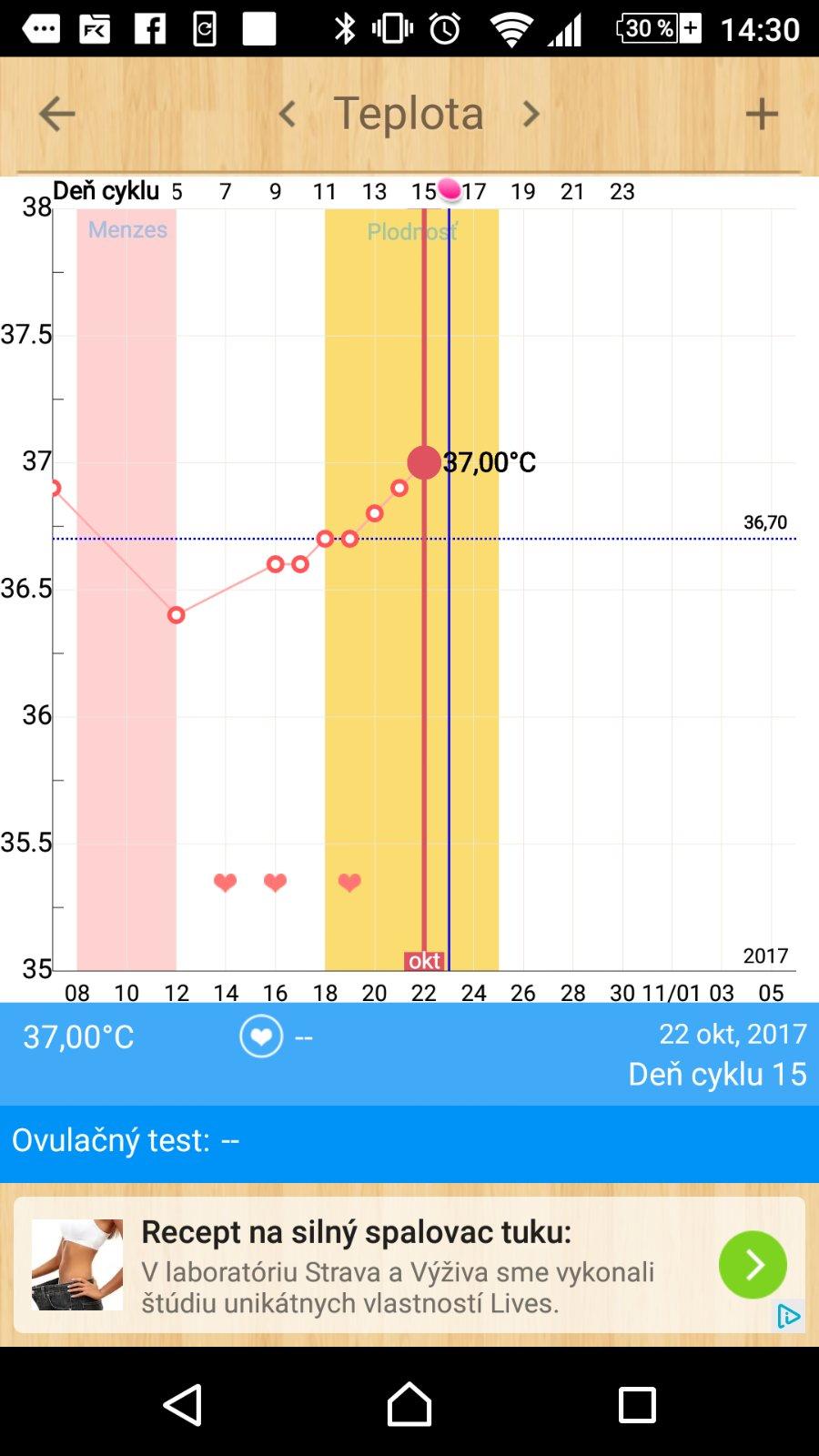The height and width of the screenshot is (1456, 819).
Task: Go to the Android home screen
Action: coord(409,1404)
